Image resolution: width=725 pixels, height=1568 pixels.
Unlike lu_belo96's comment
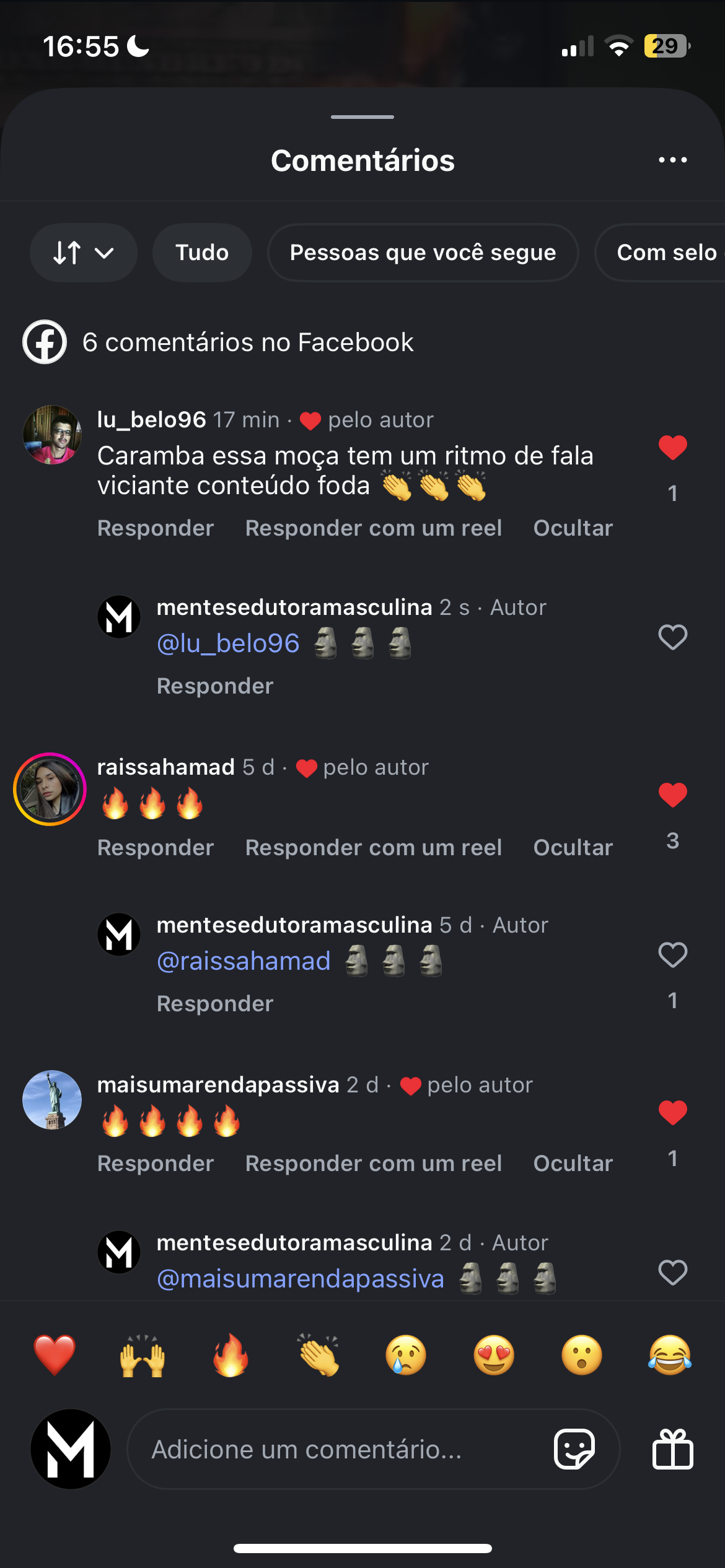tap(672, 448)
